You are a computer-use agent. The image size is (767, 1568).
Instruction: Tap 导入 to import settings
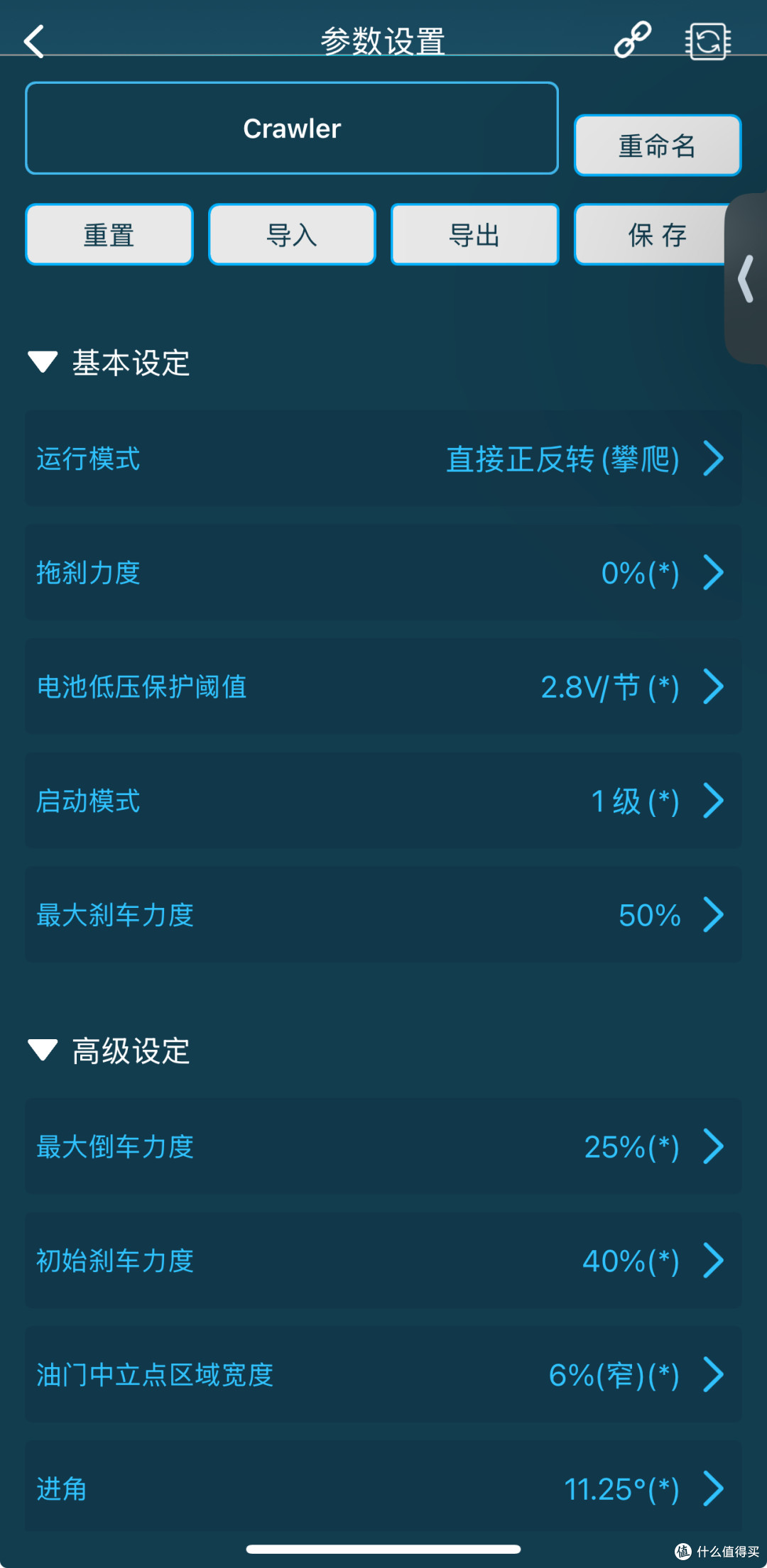(292, 235)
